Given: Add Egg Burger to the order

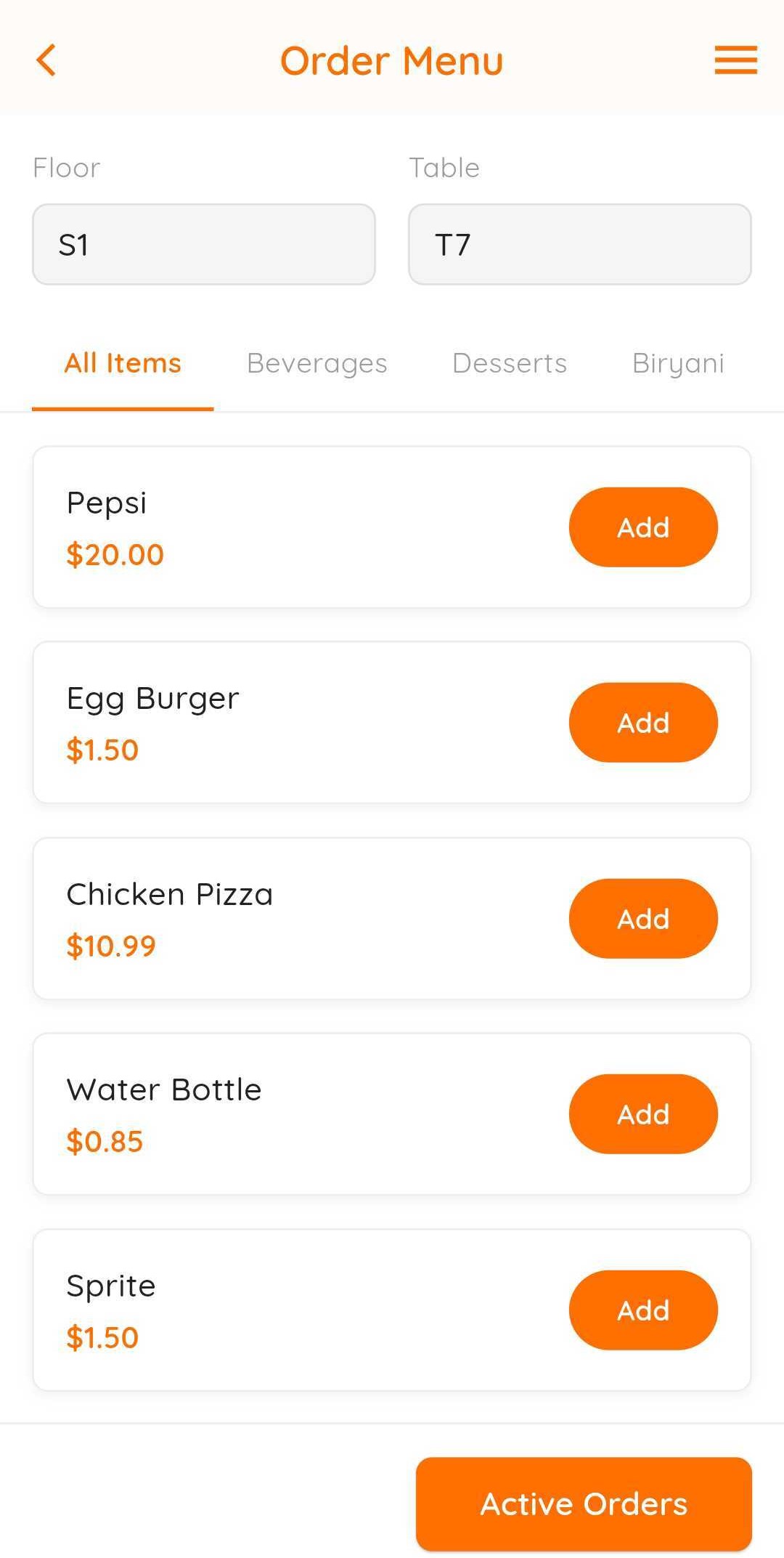Looking at the screenshot, I should tap(642, 722).
